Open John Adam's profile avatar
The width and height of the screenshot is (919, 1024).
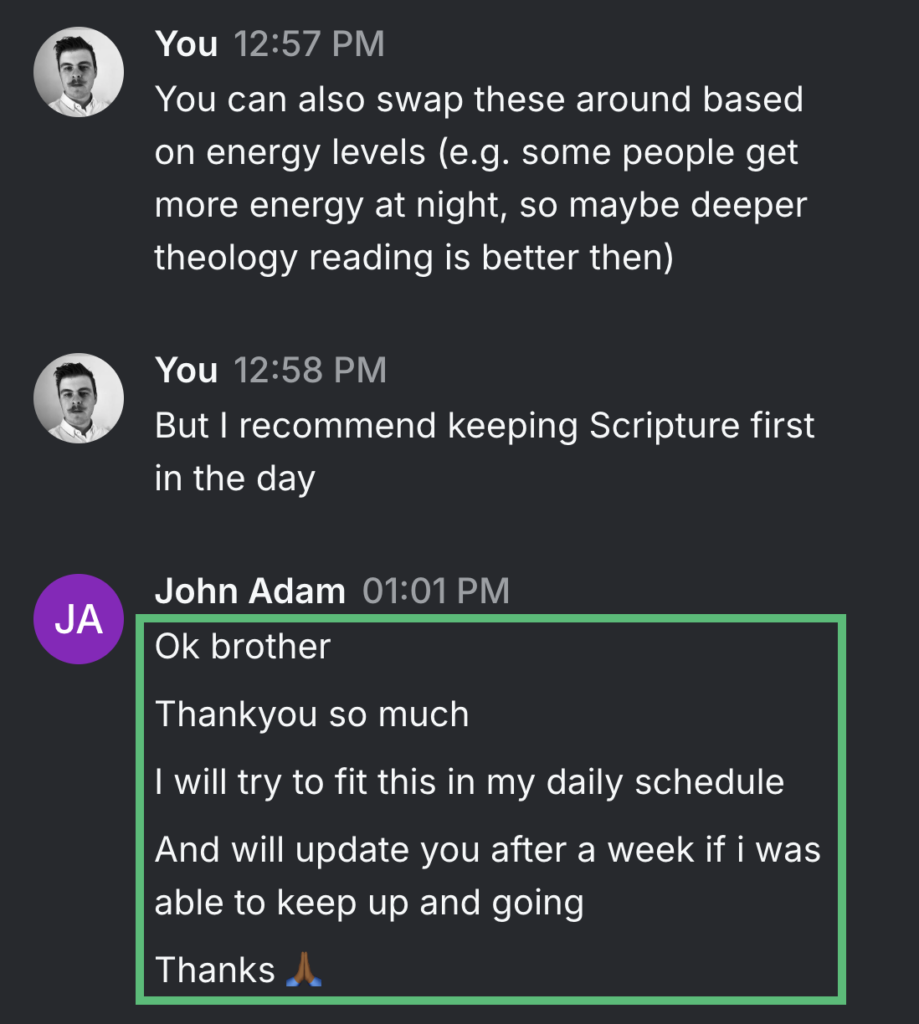click(x=79, y=620)
